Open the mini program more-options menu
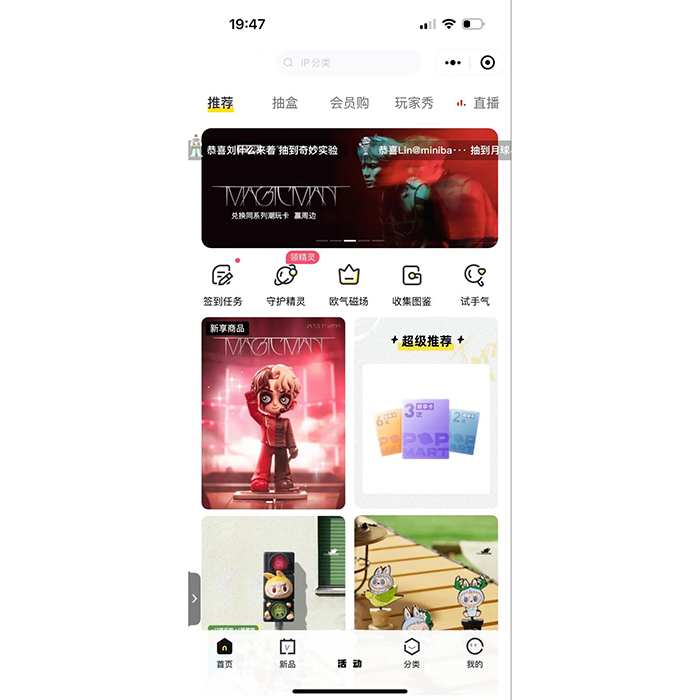This screenshot has height=700, width=700. click(x=453, y=62)
